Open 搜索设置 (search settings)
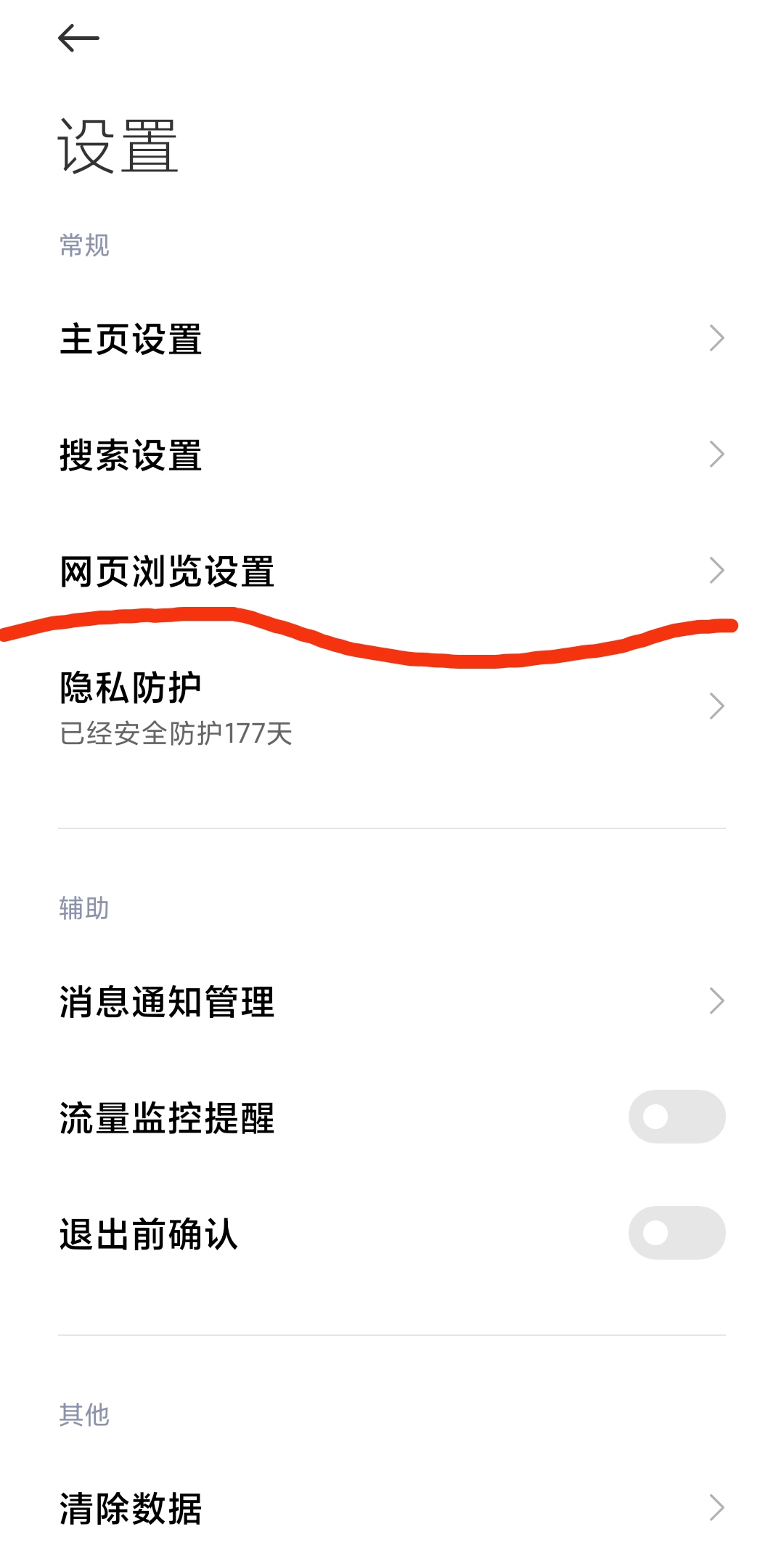The image size is (784, 1553). click(x=131, y=457)
